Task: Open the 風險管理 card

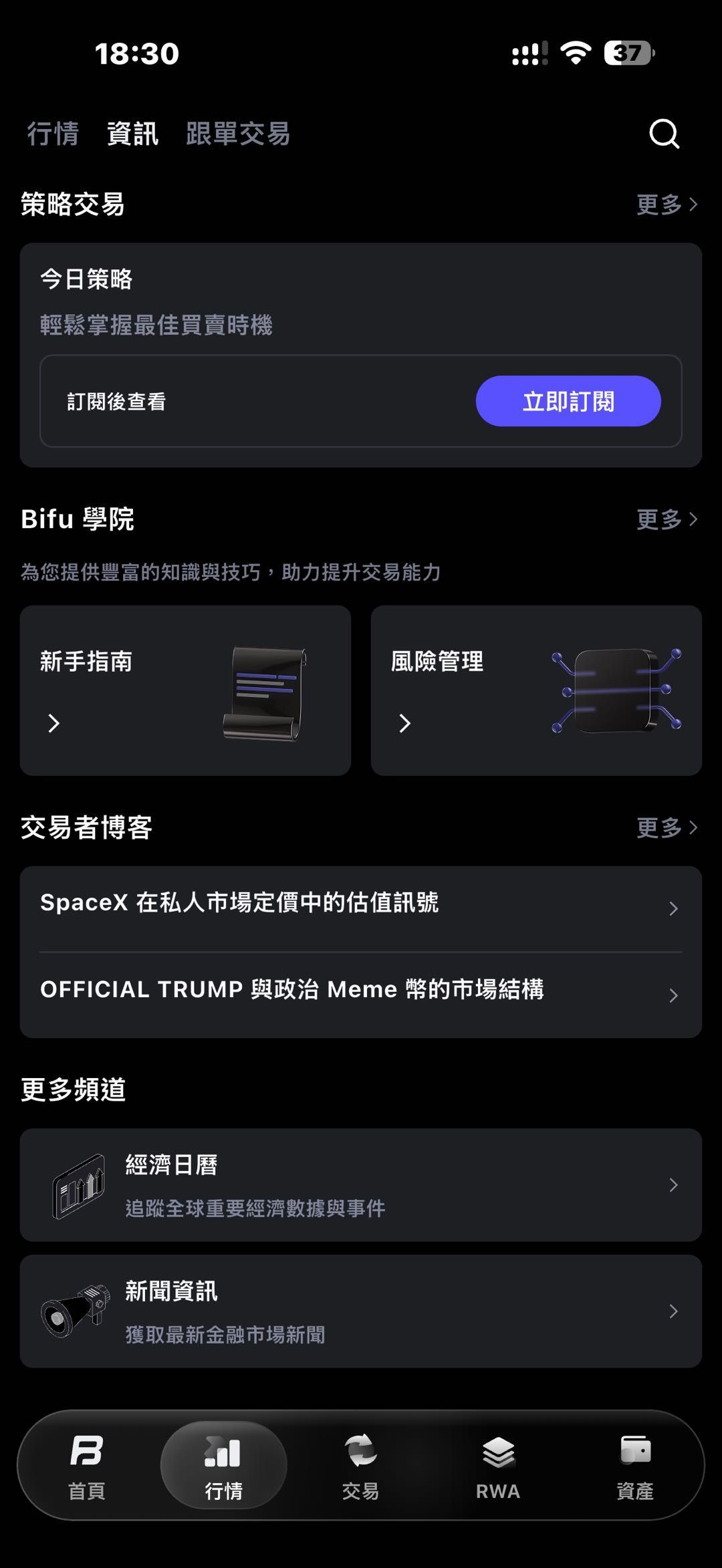Action: pos(536,690)
